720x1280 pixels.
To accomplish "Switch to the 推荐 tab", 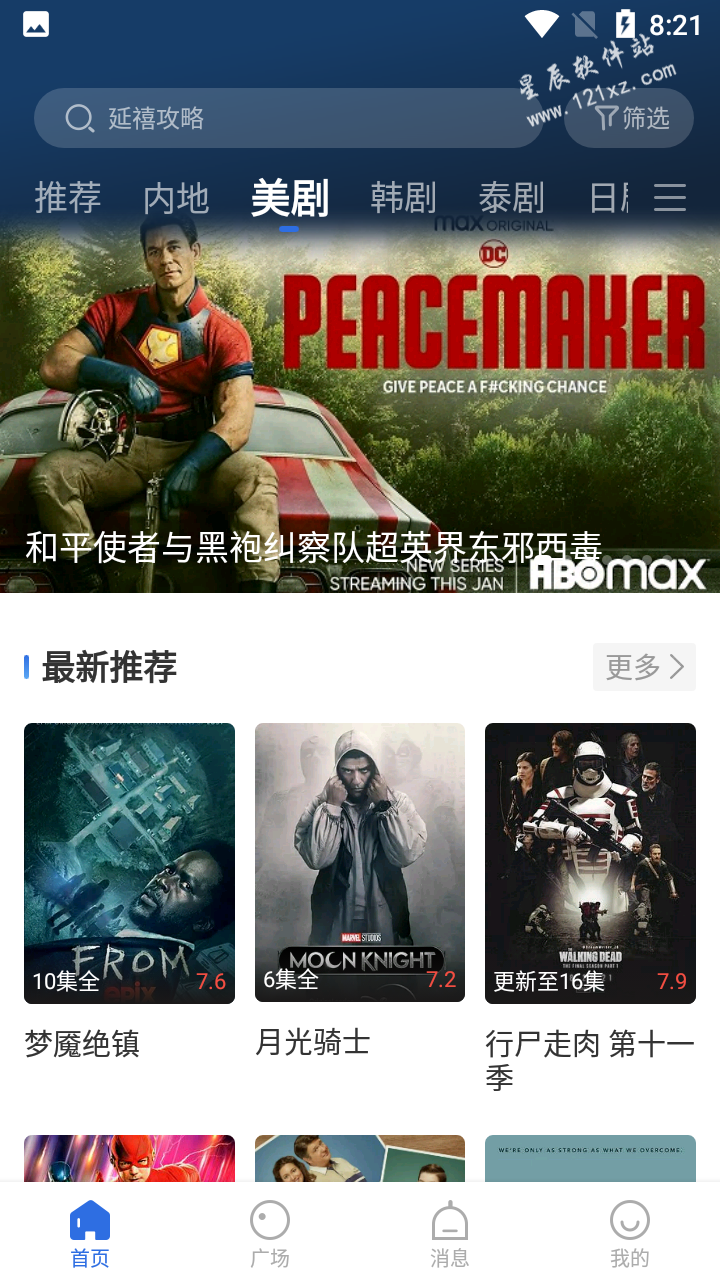I will coord(68,198).
